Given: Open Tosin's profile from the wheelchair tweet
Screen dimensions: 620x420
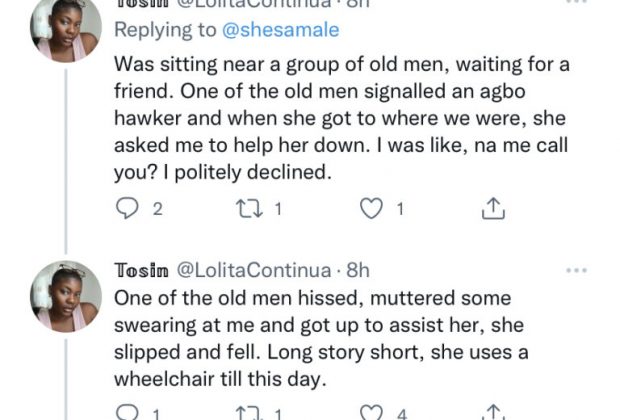Looking at the screenshot, I should tap(143, 270).
